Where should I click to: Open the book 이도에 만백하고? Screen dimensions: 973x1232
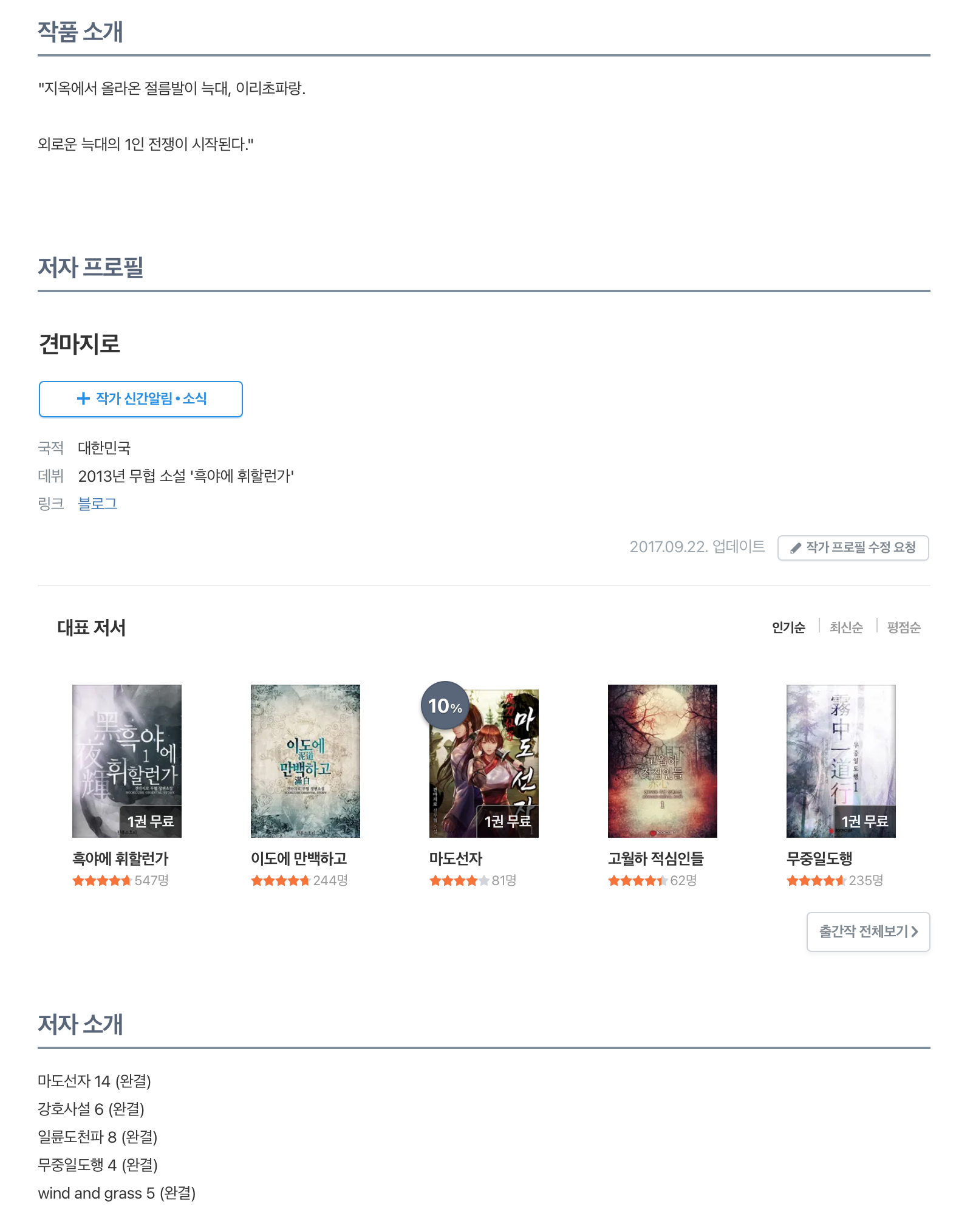coord(306,761)
